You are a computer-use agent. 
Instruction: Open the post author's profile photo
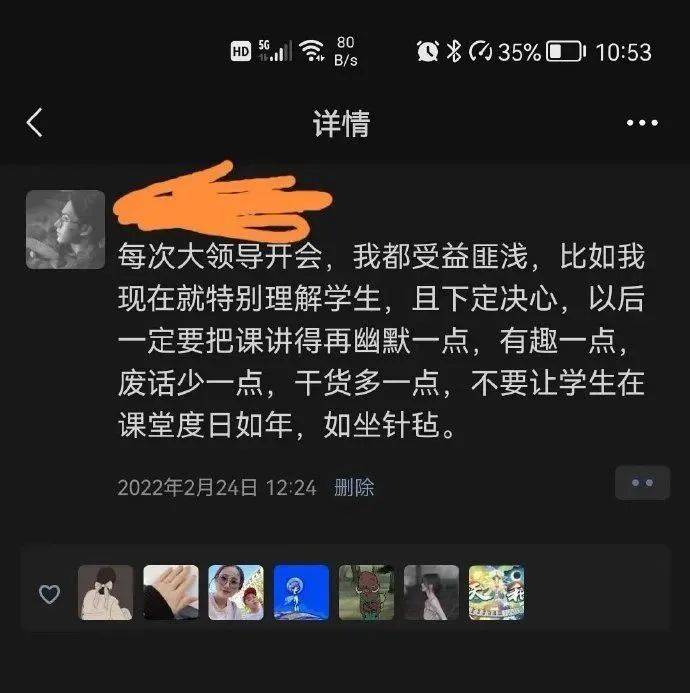[x=65, y=229]
